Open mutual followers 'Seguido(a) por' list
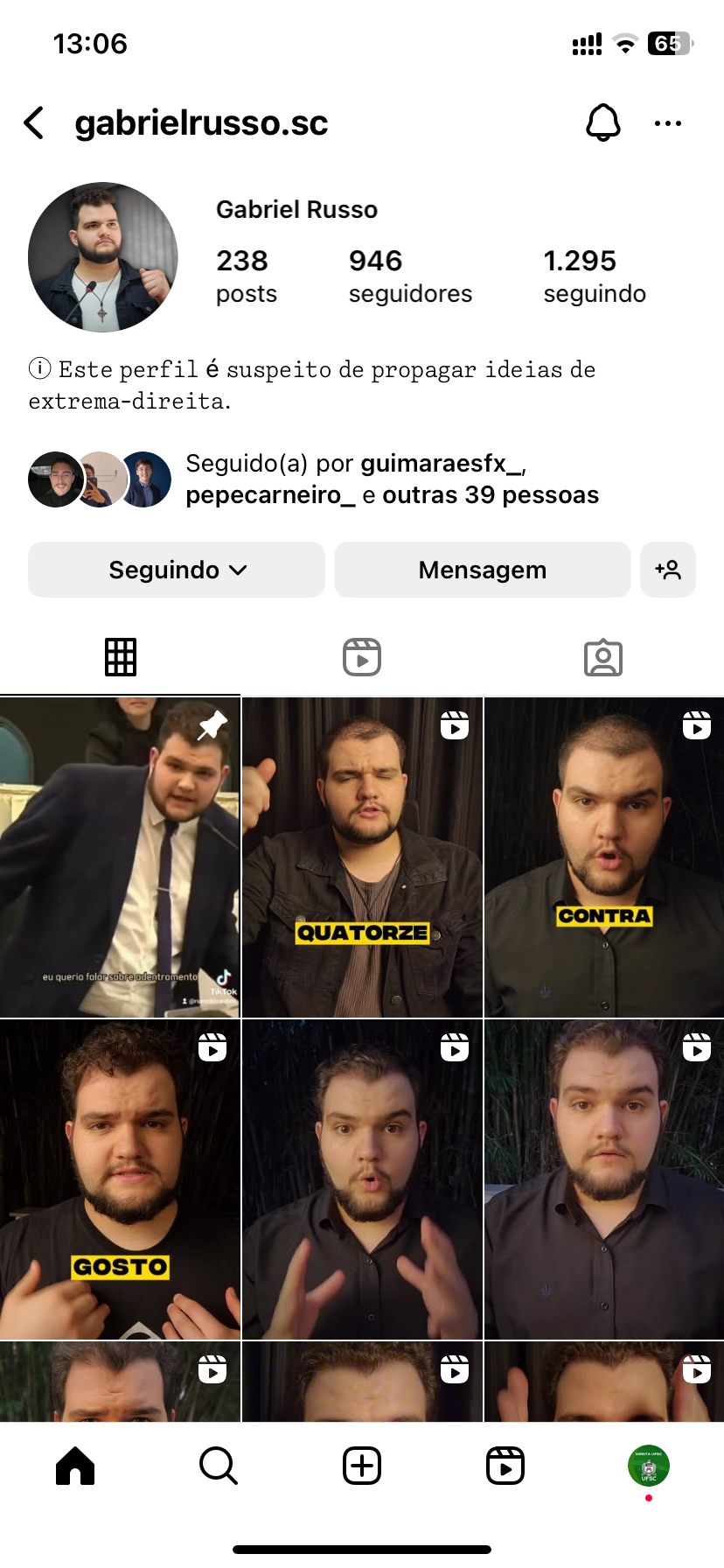 (x=392, y=479)
